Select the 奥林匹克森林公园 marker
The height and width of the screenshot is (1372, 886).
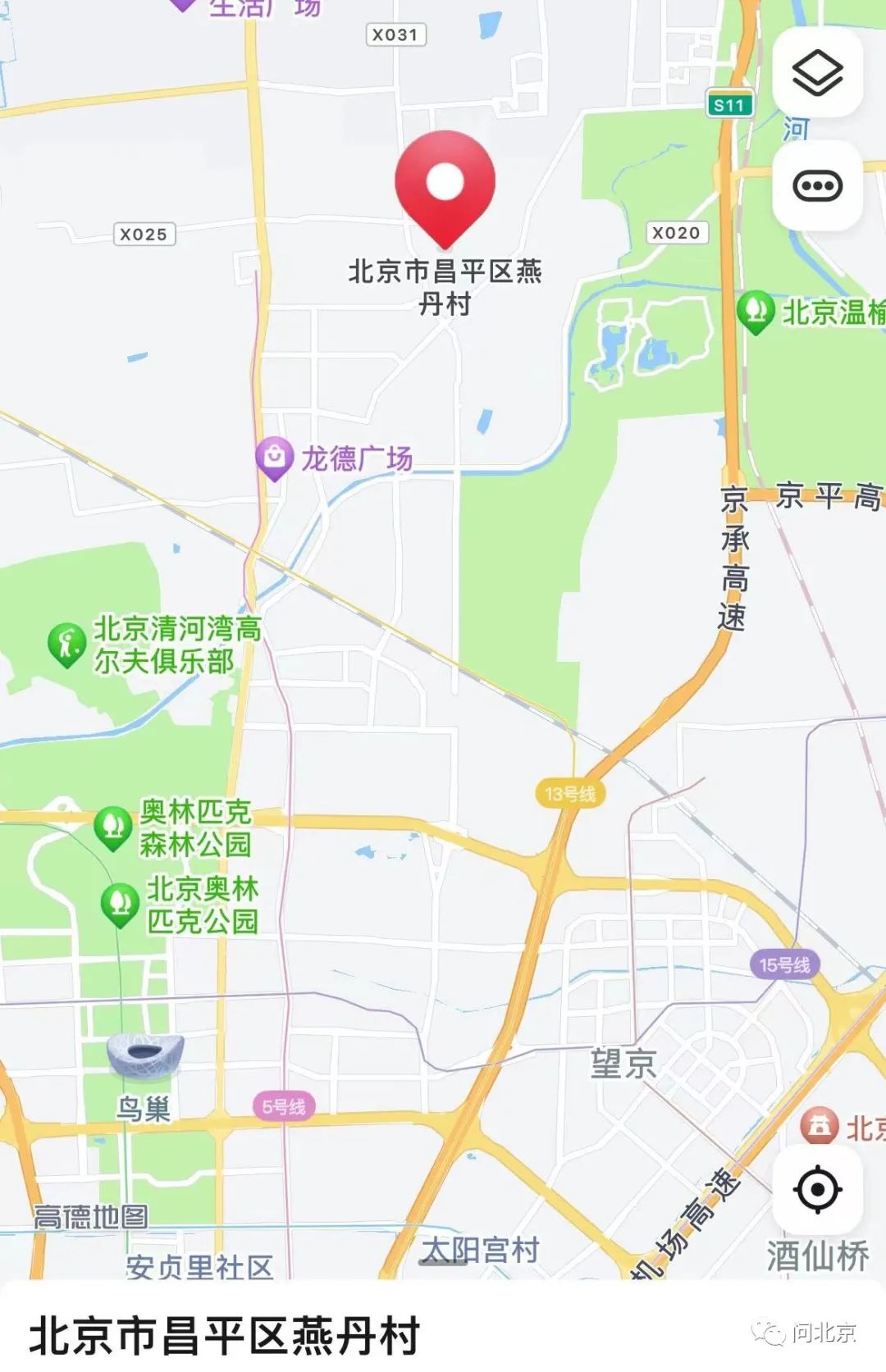click(x=113, y=827)
